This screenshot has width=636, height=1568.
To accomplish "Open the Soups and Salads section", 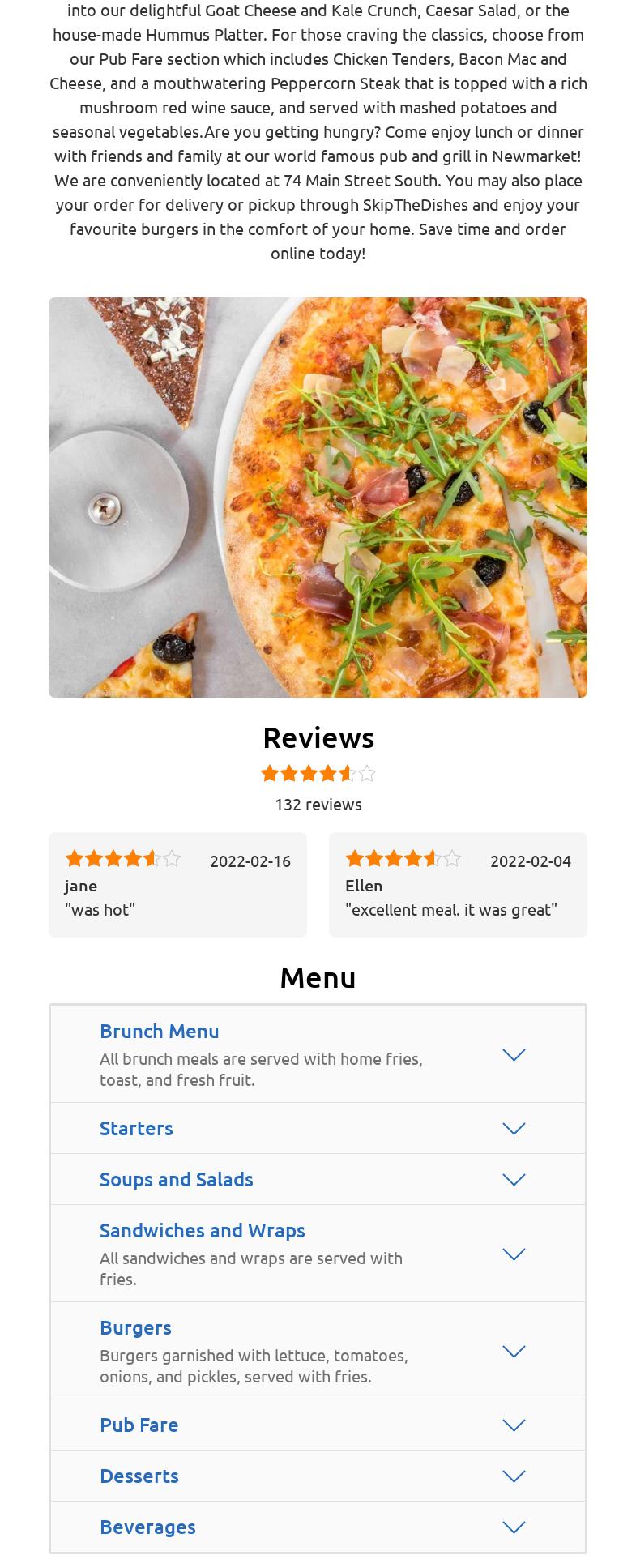I will [x=514, y=1179].
